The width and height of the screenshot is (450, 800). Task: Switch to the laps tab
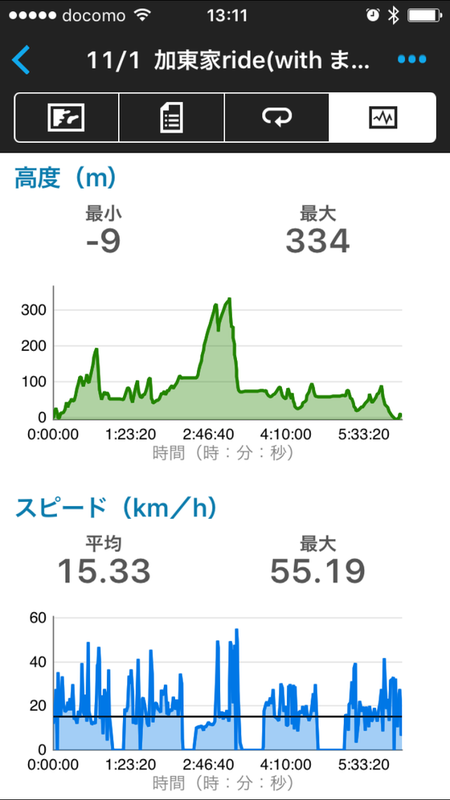point(277,117)
